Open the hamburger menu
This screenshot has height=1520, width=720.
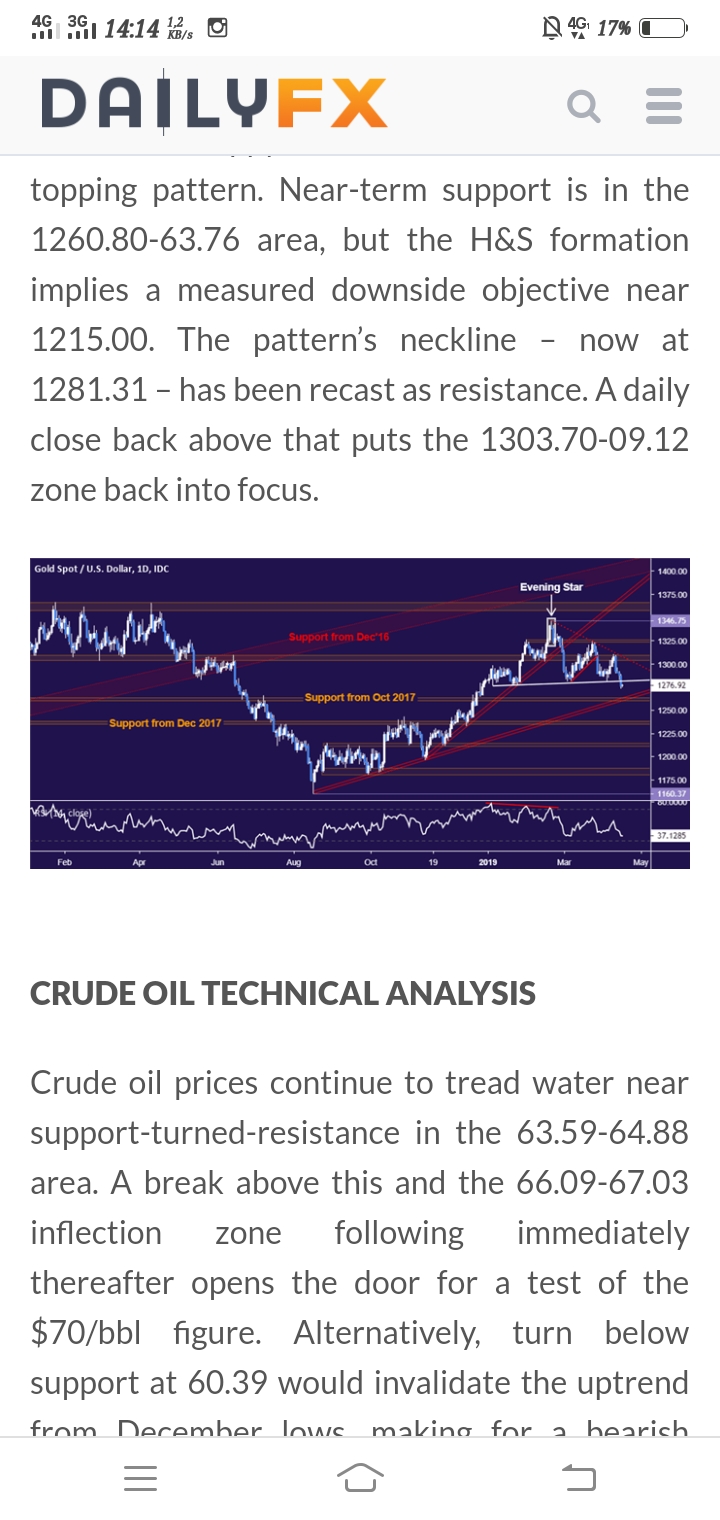pos(664,106)
